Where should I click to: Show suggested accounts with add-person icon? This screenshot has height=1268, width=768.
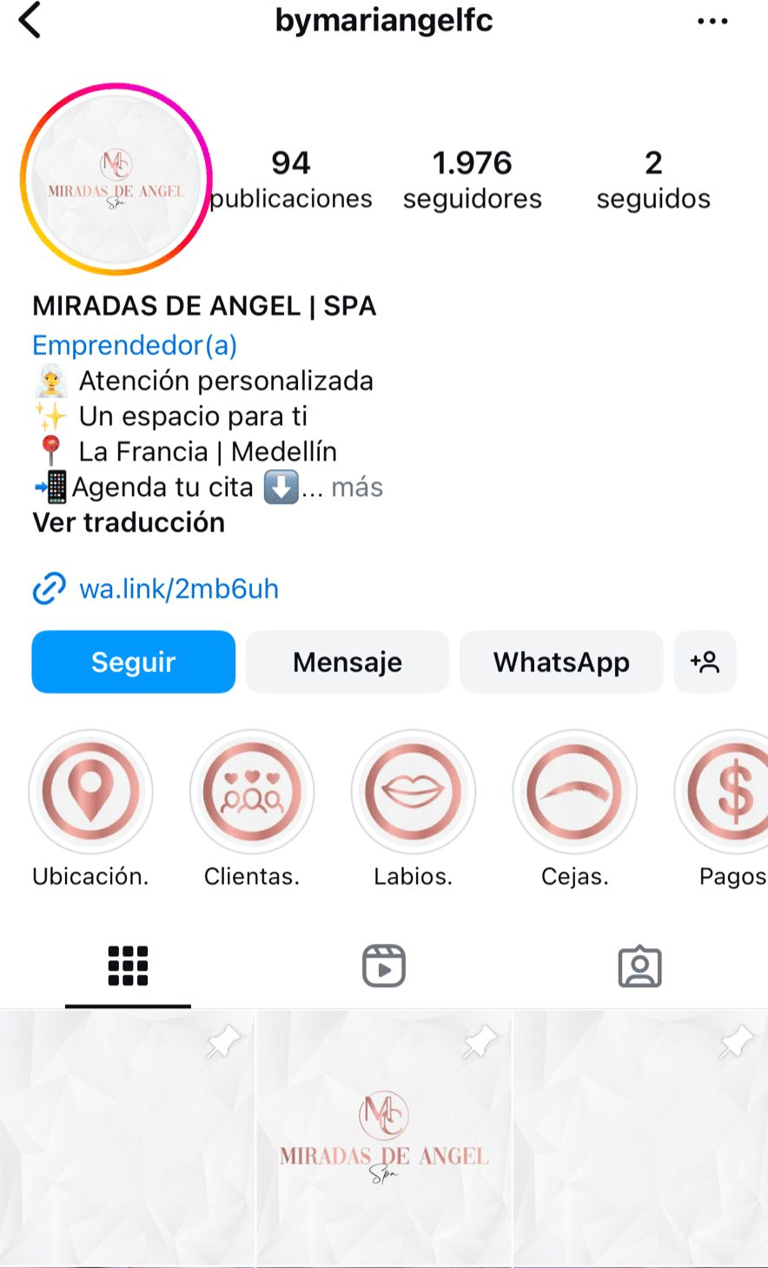705,662
